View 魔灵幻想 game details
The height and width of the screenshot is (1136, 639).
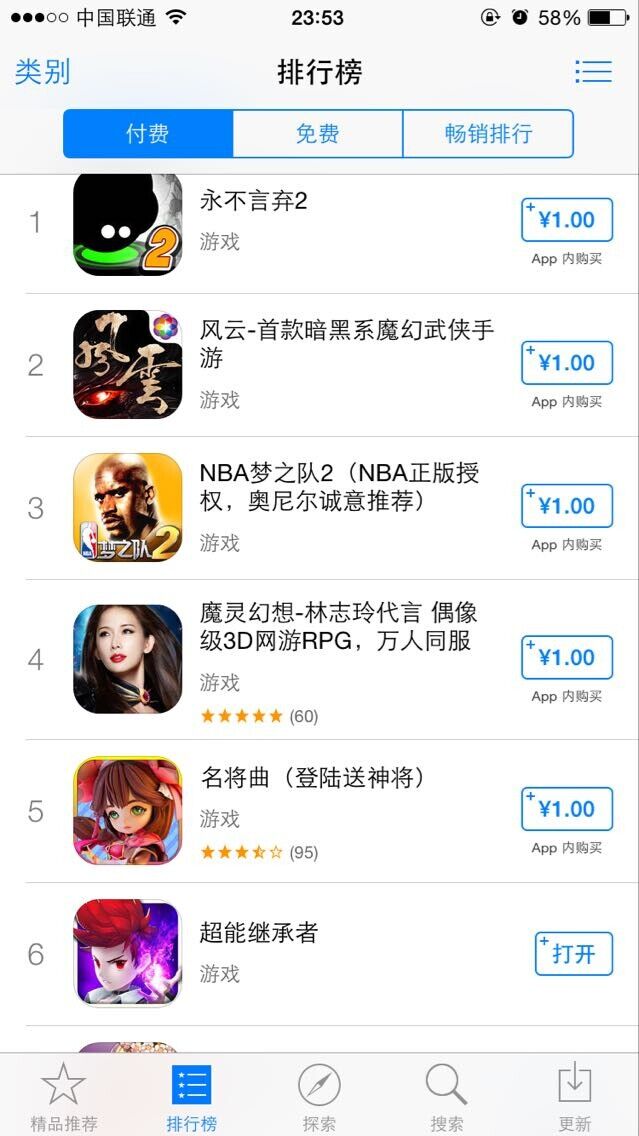pyautogui.click(x=335, y=628)
